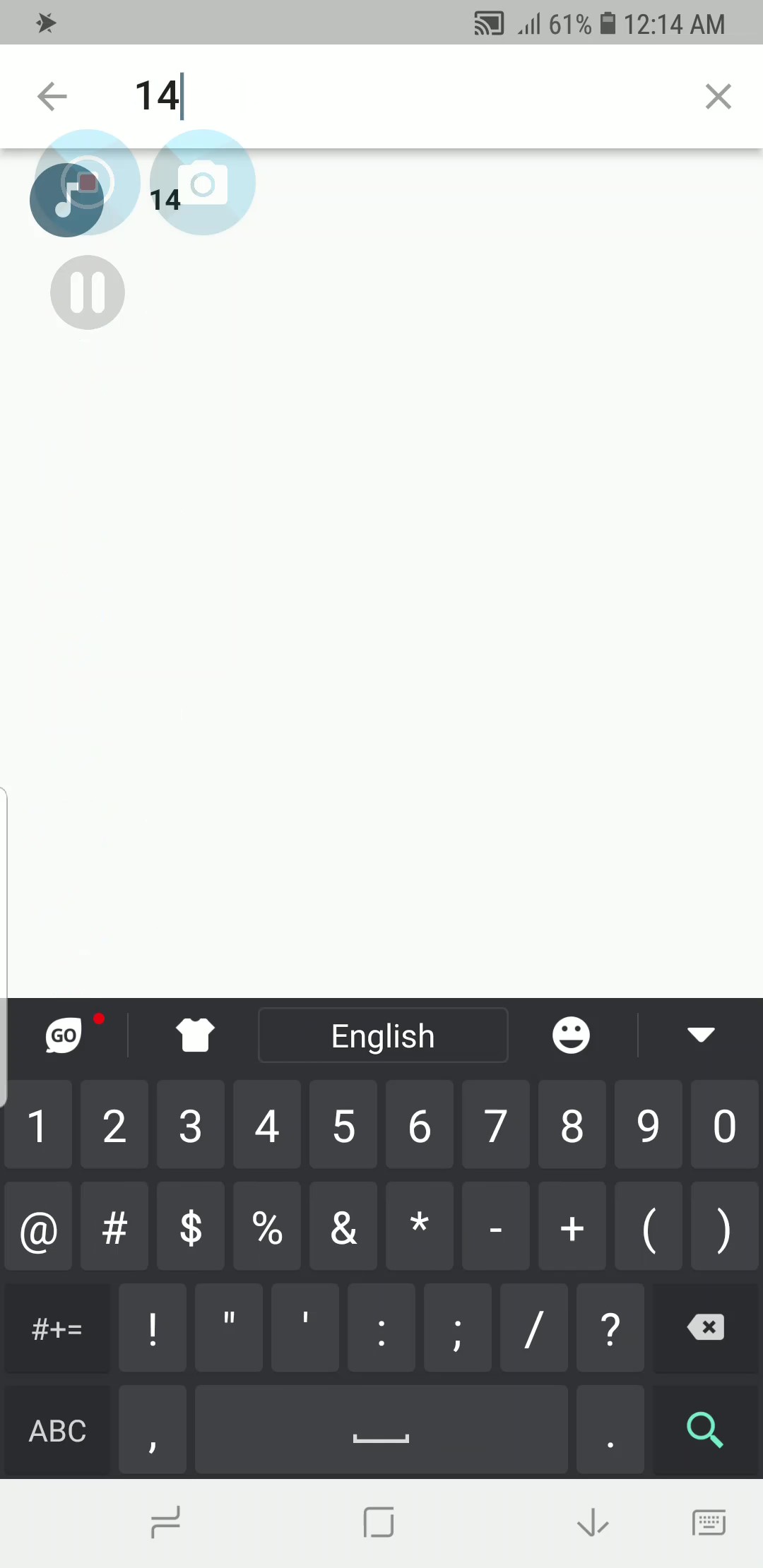Open the GO keyboard menu
Screen dimensions: 763x1568
click(64, 1035)
